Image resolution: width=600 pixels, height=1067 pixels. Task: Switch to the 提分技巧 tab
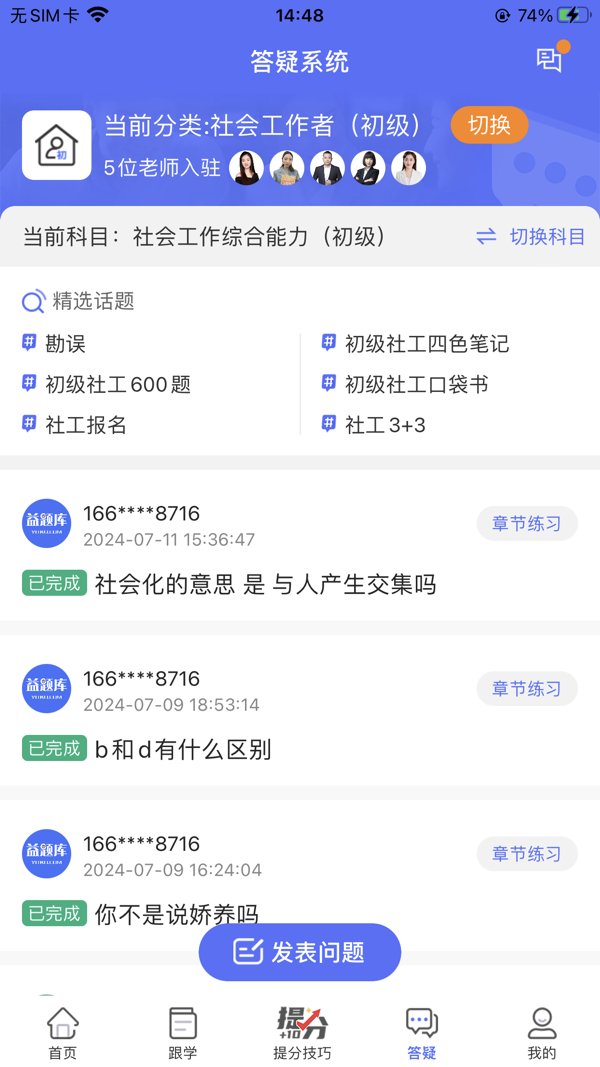click(302, 1034)
